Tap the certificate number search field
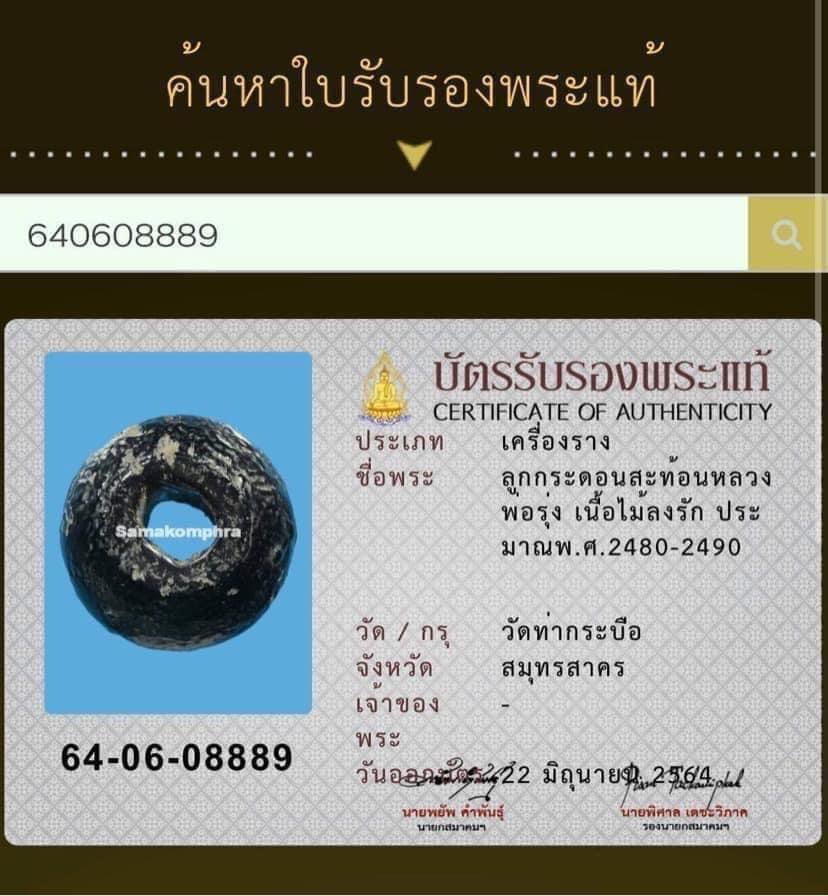The height and width of the screenshot is (896, 828). (372, 234)
